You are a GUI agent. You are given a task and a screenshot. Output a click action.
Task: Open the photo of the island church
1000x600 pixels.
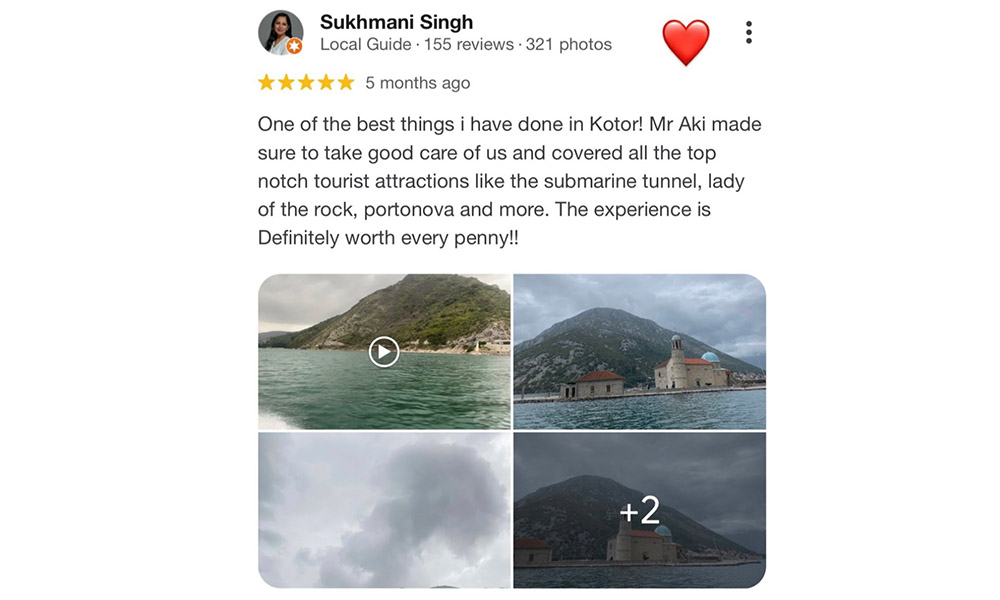[x=639, y=351]
